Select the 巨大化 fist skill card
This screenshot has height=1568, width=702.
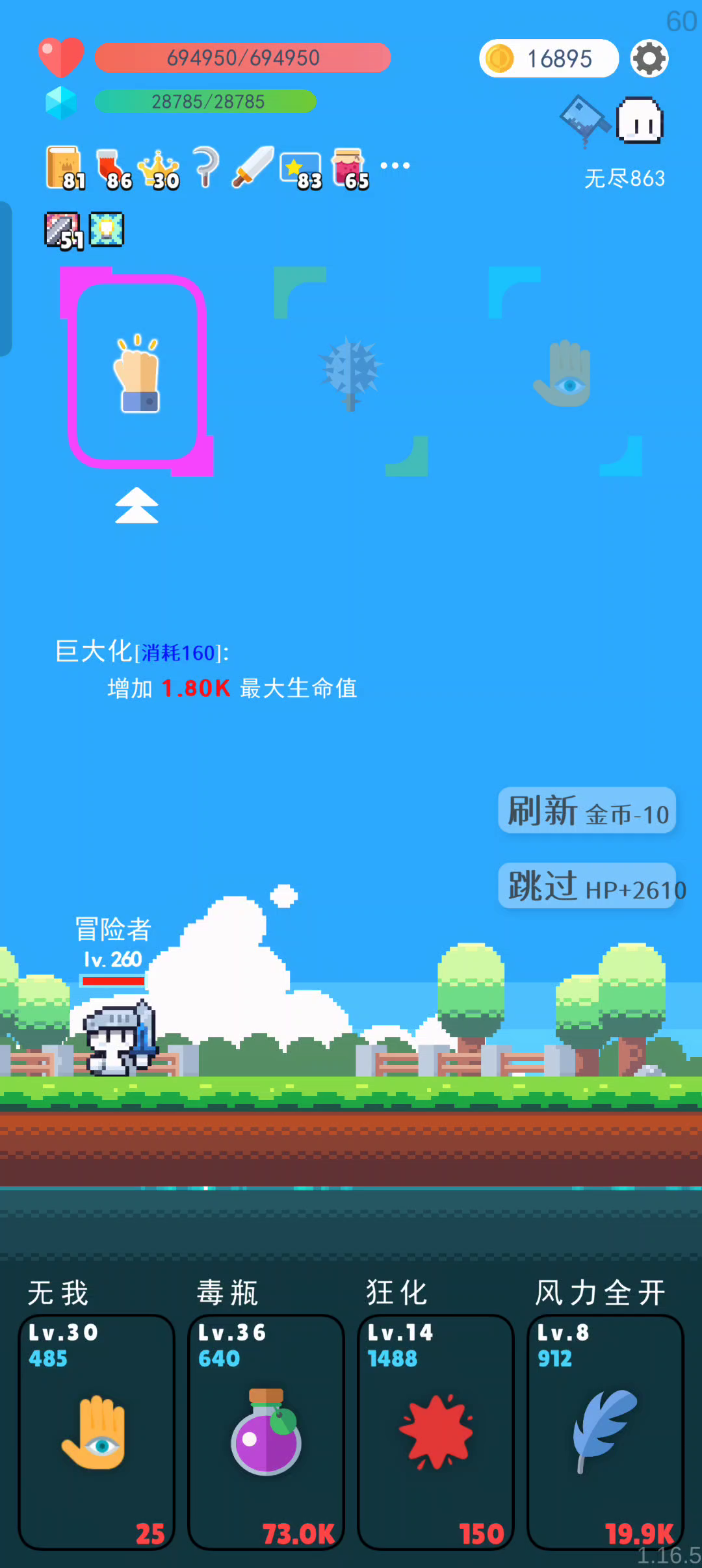136,372
